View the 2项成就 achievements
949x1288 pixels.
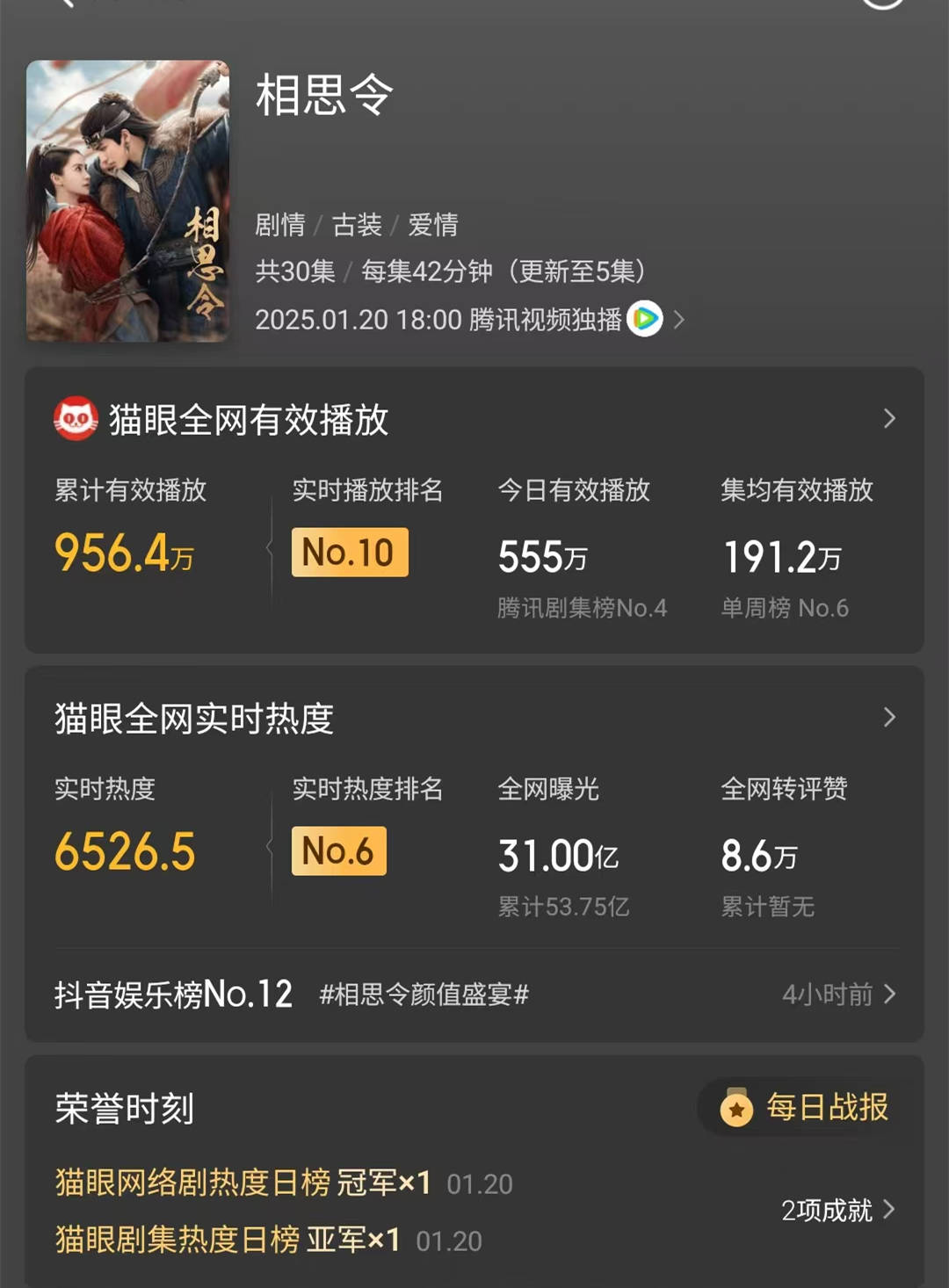point(837,1210)
